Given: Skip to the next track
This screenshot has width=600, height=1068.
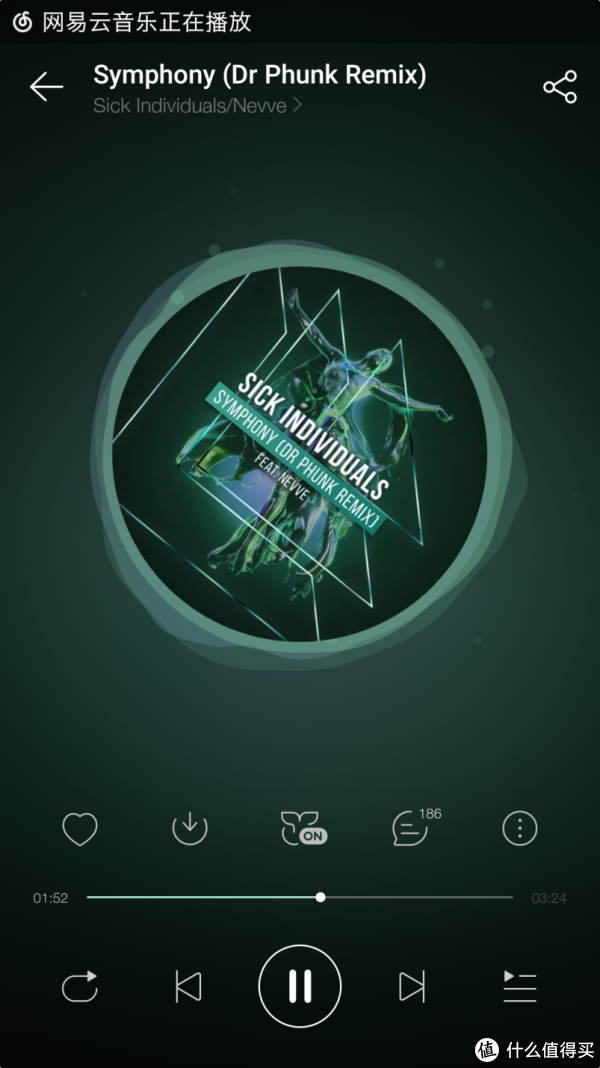Looking at the screenshot, I should (x=411, y=987).
